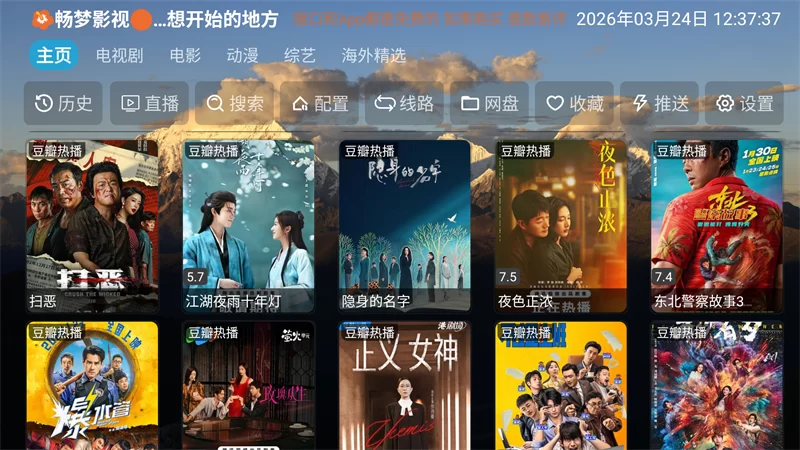Select the 隐身的名字 card
The width and height of the screenshot is (800, 450).
404,225
